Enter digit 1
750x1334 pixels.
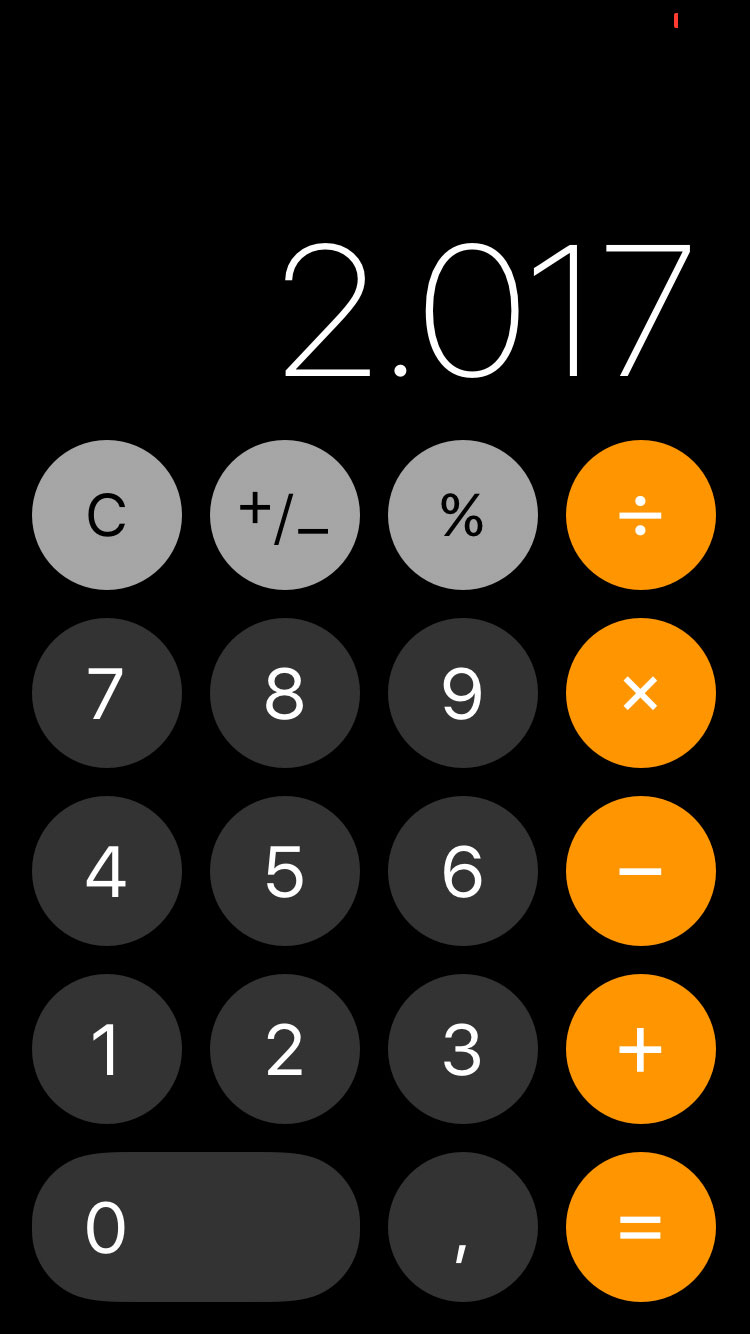click(107, 1049)
